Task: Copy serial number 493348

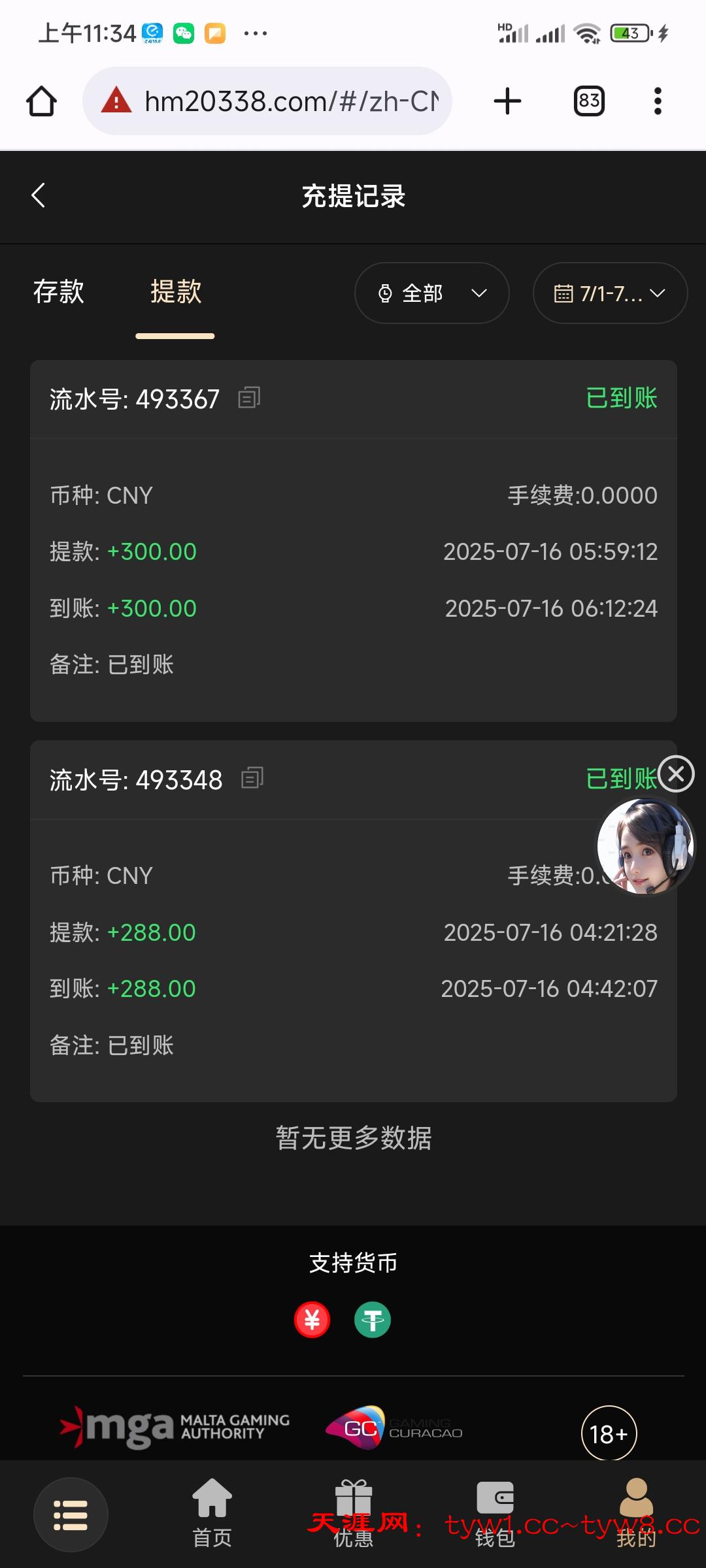Action: (x=252, y=778)
